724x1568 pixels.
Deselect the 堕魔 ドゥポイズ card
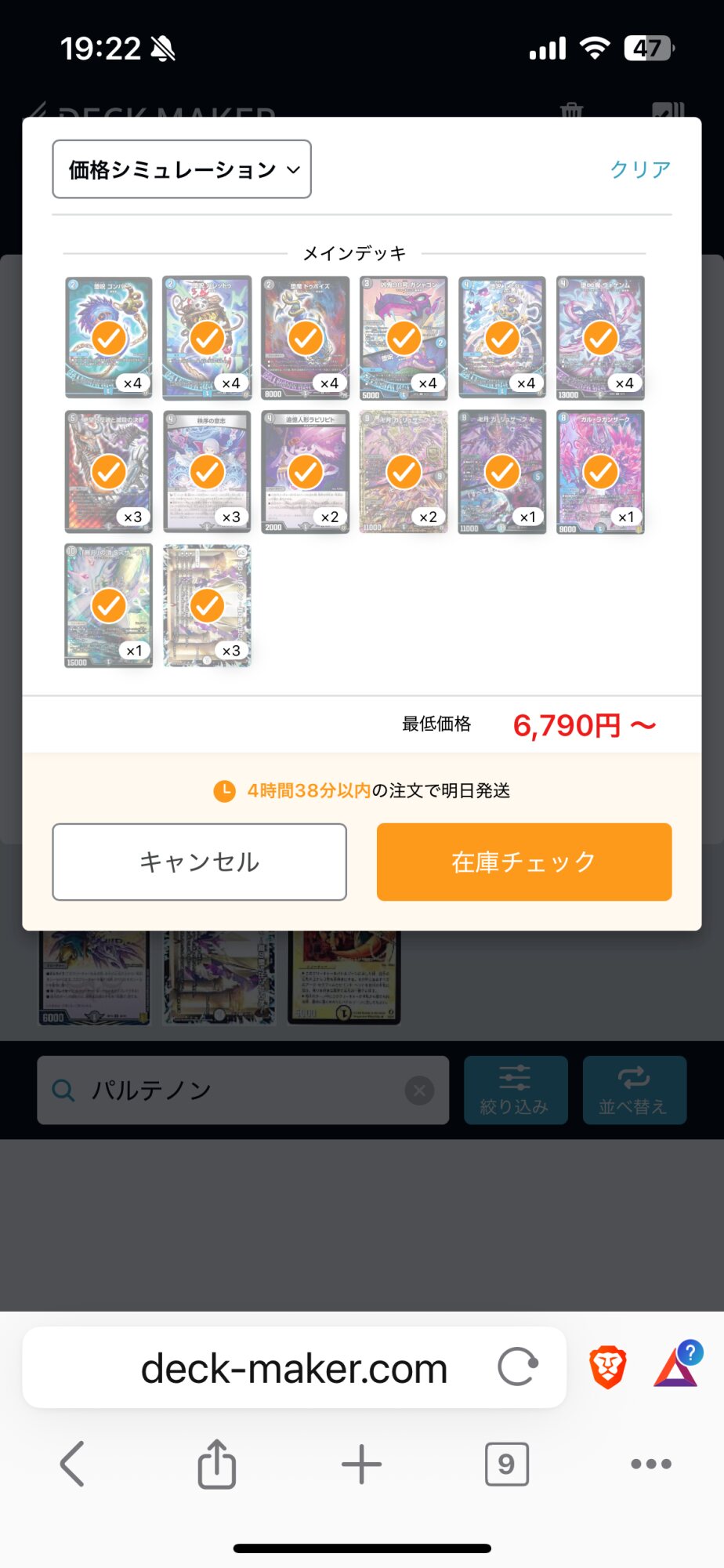pyautogui.click(x=306, y=339)
